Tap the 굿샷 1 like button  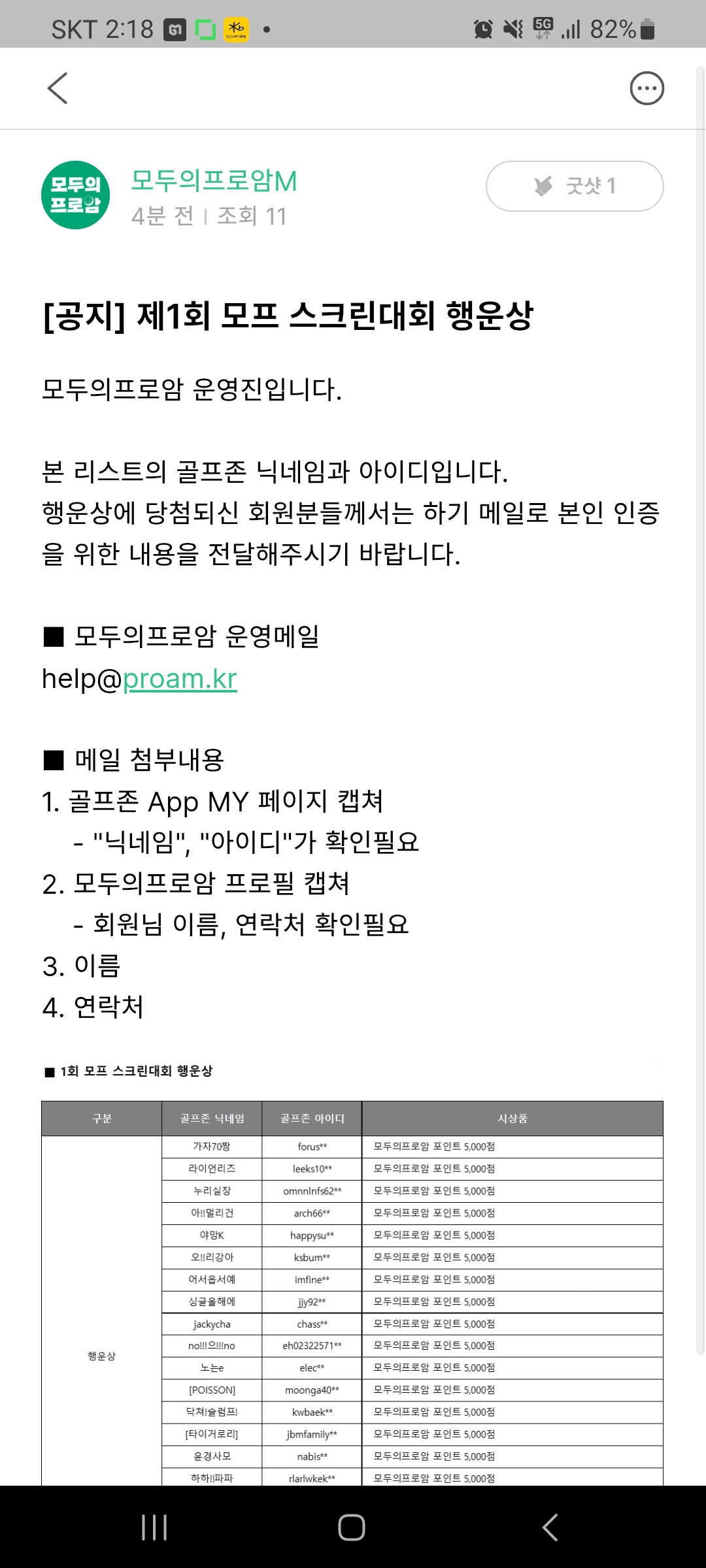click(575, 186)
